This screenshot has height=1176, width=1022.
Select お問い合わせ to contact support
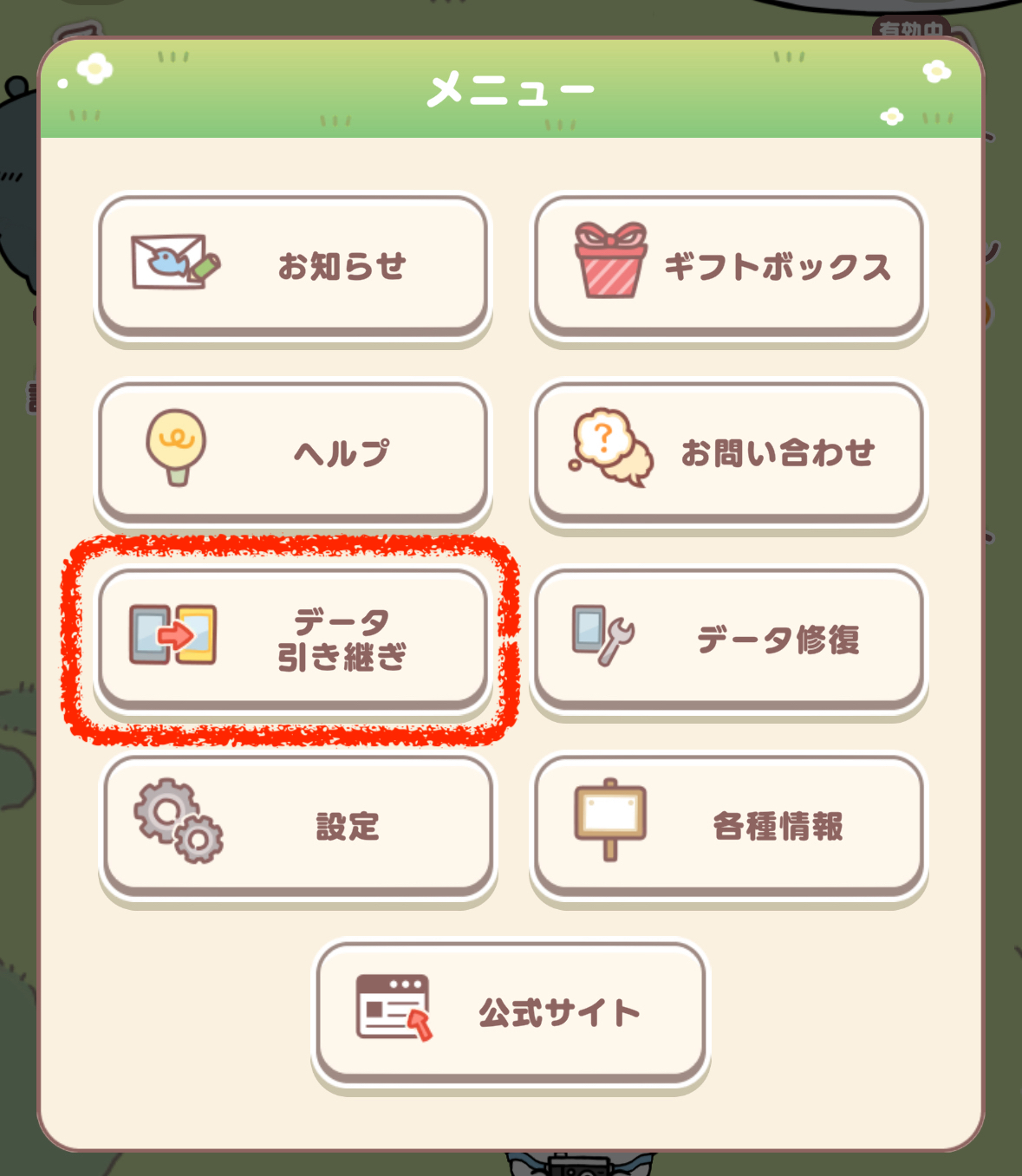(728, 452)
